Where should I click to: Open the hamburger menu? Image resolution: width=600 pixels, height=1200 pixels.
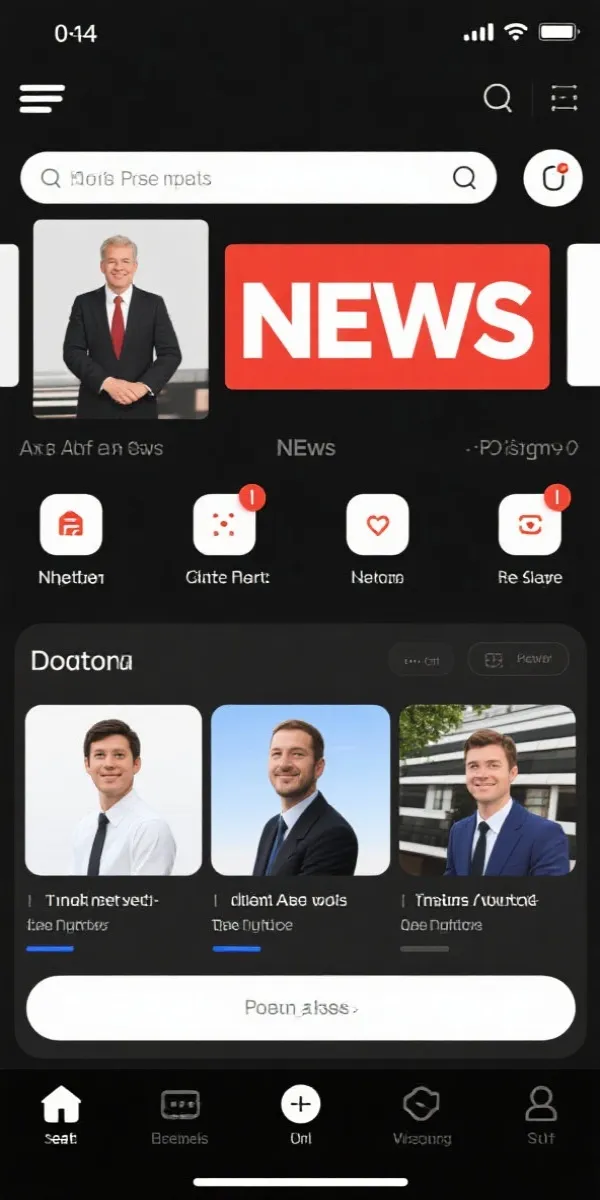click(x=42, y=98)
